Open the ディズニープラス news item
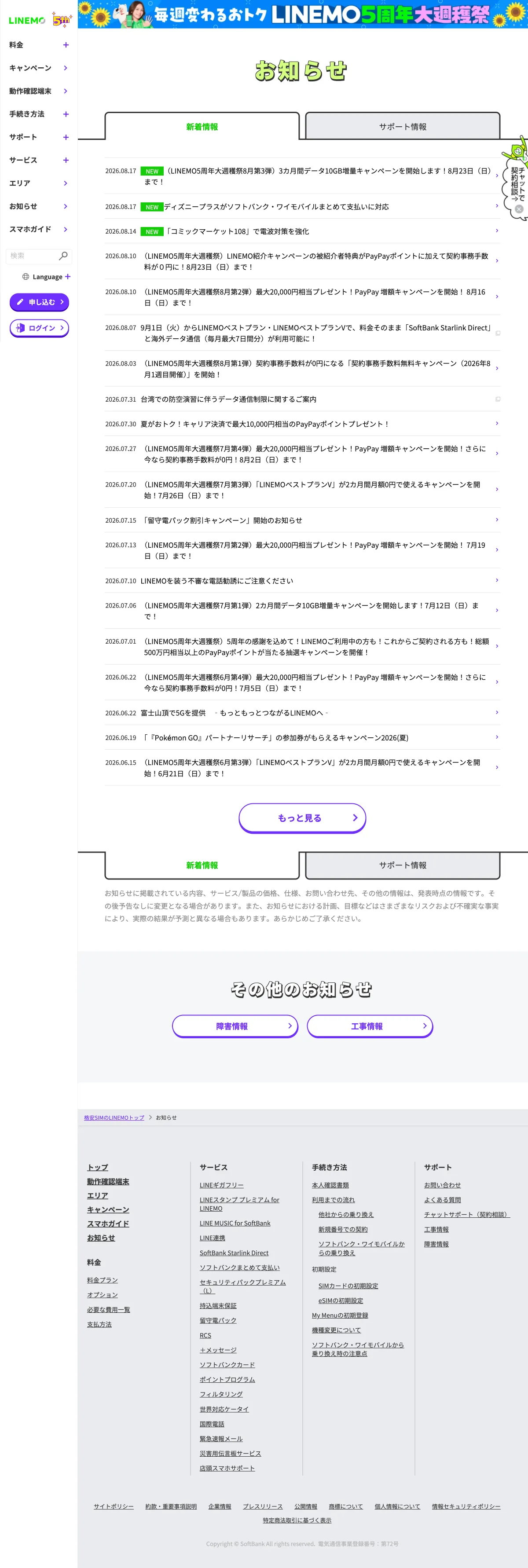Viewport: 528px width, 1568px height. click(302, 207)
